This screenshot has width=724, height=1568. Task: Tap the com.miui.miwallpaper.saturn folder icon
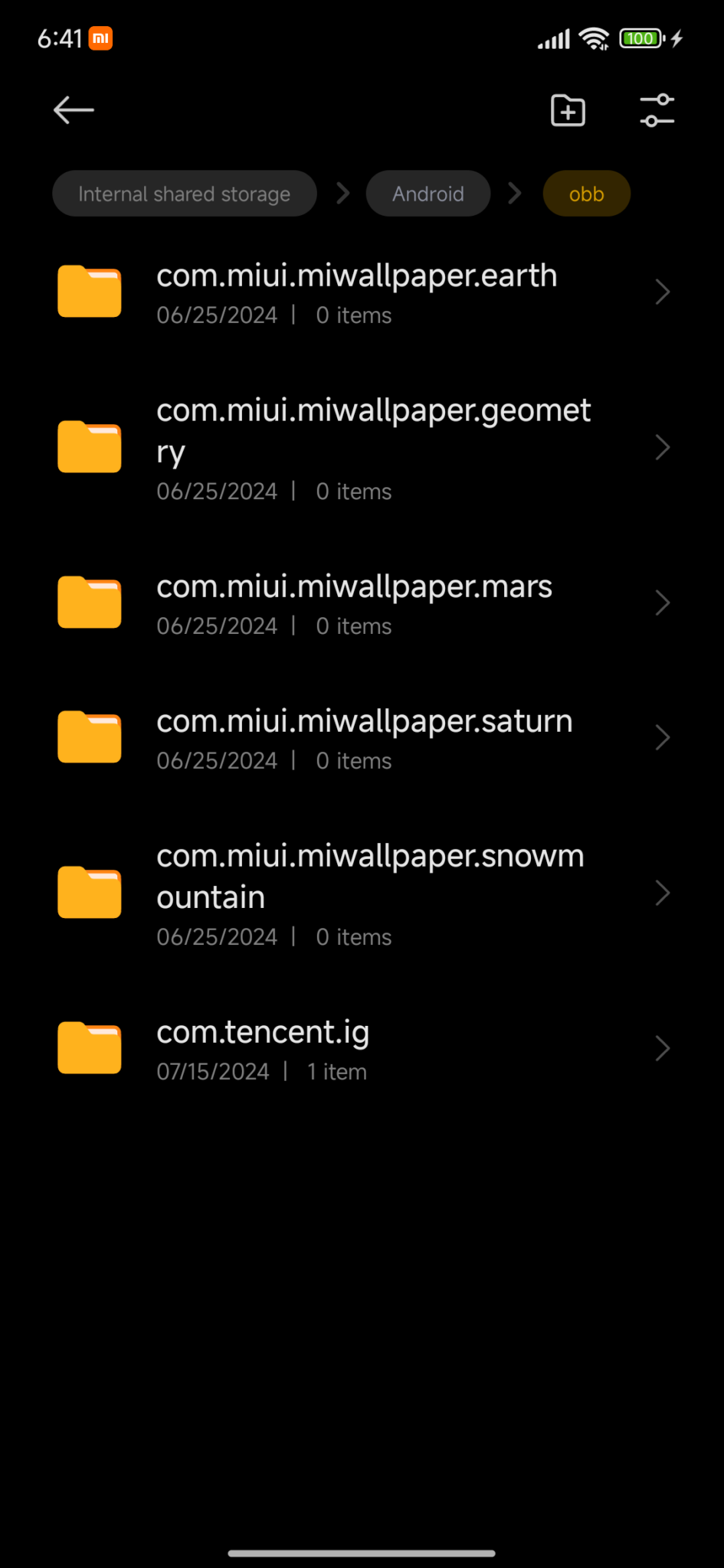pyautogui.click(x=89, y=737)
